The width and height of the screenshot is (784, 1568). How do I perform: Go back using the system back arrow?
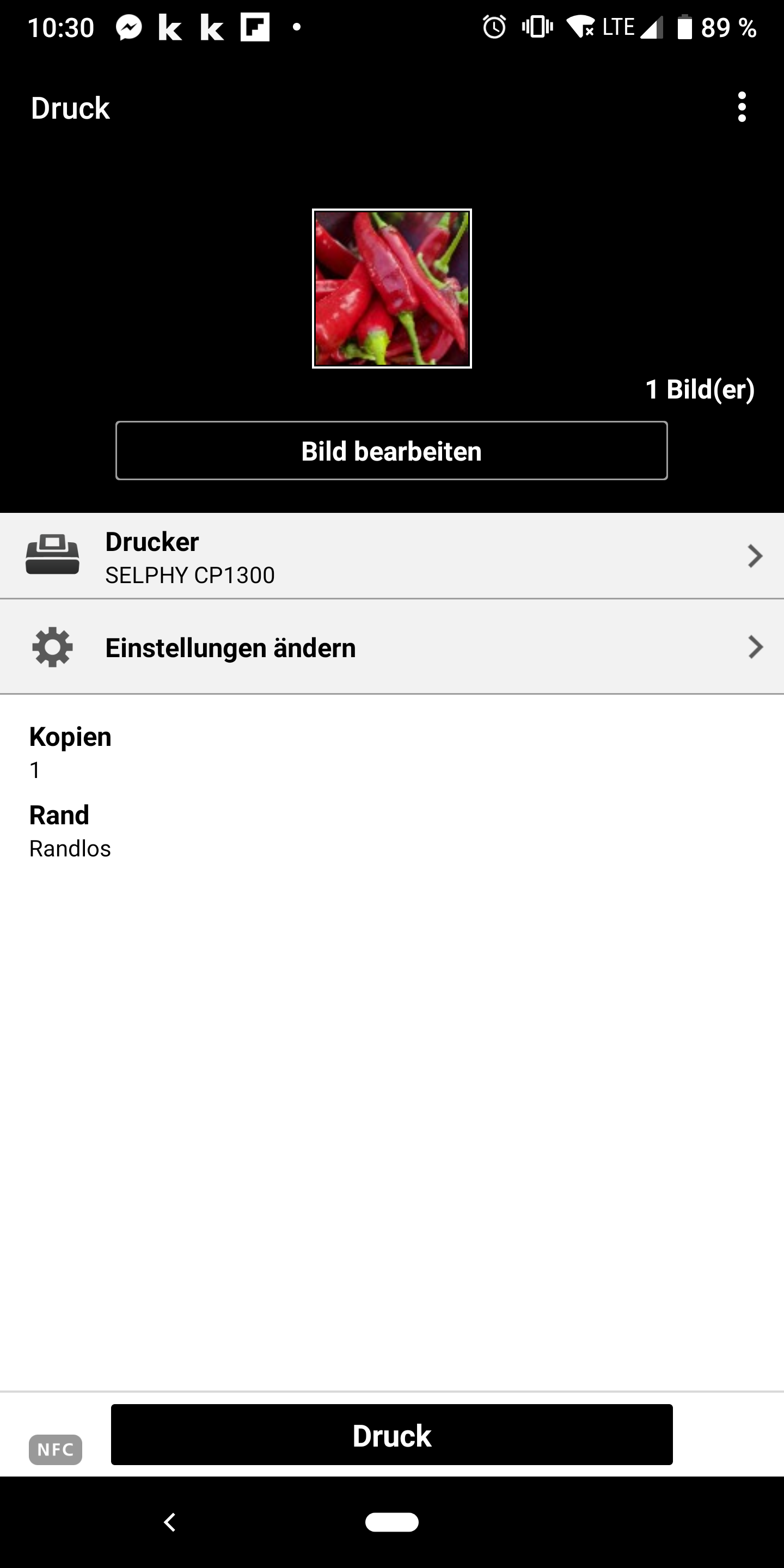(x=170, y=1522)
